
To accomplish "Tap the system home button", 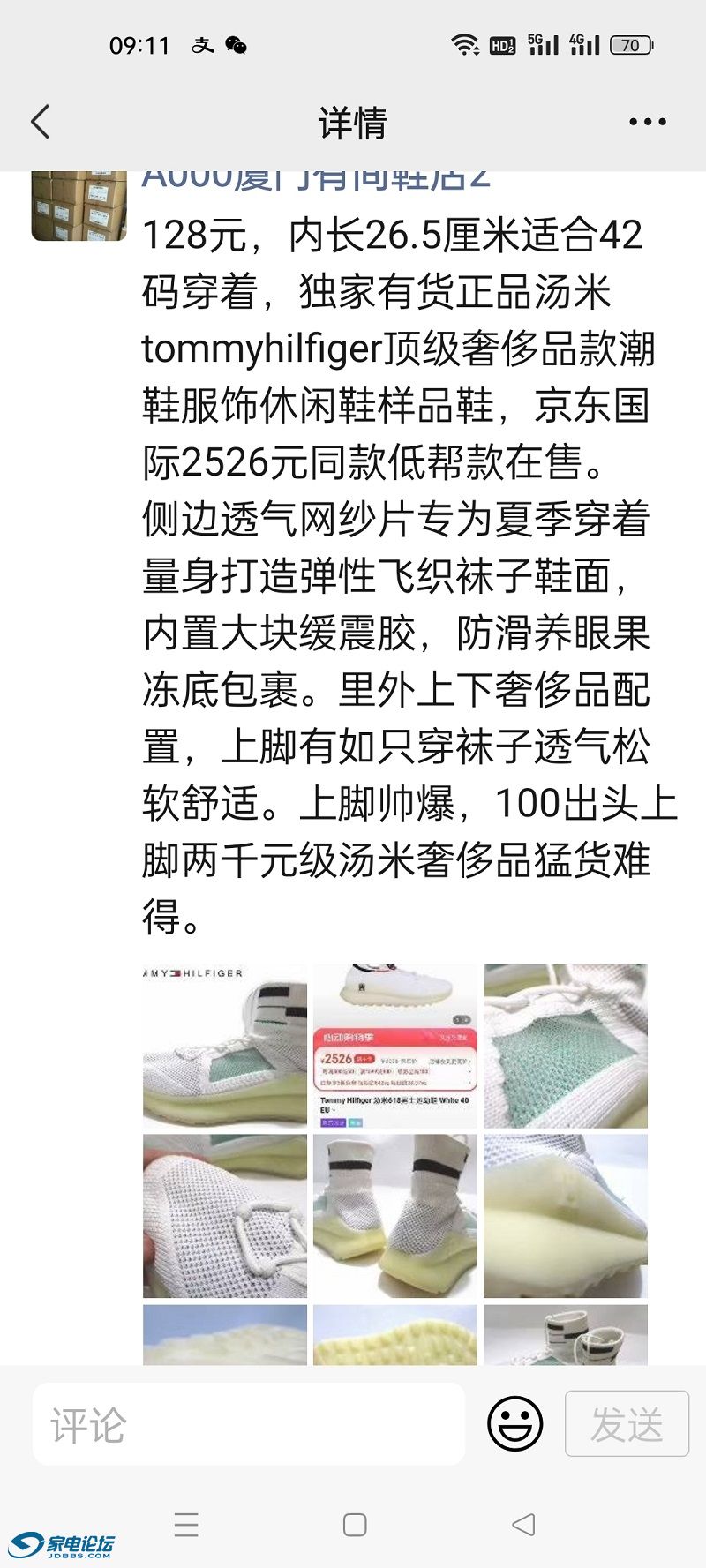I will (x=355, y=1525).
